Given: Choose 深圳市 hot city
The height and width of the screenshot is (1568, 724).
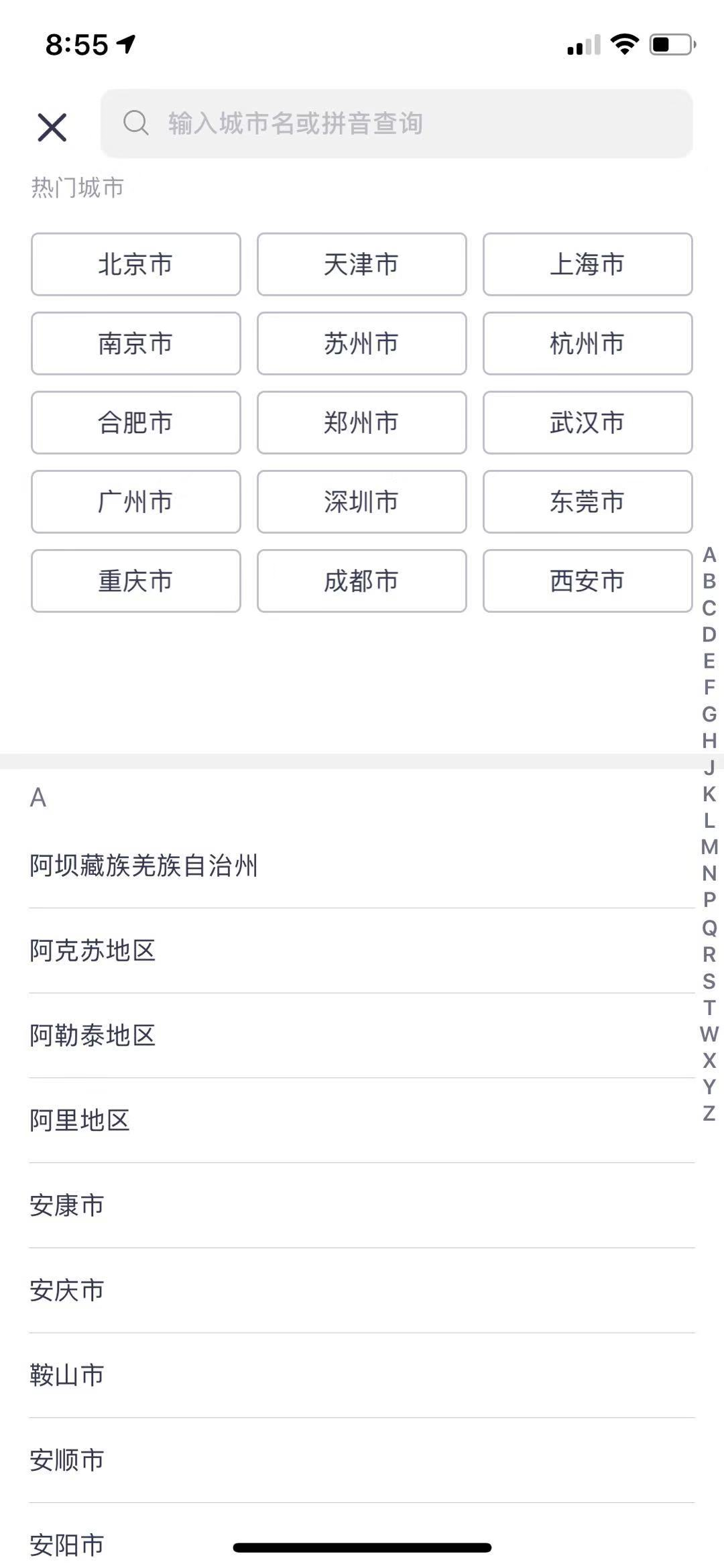Looking at the screenshot, I should click(361, 501).
